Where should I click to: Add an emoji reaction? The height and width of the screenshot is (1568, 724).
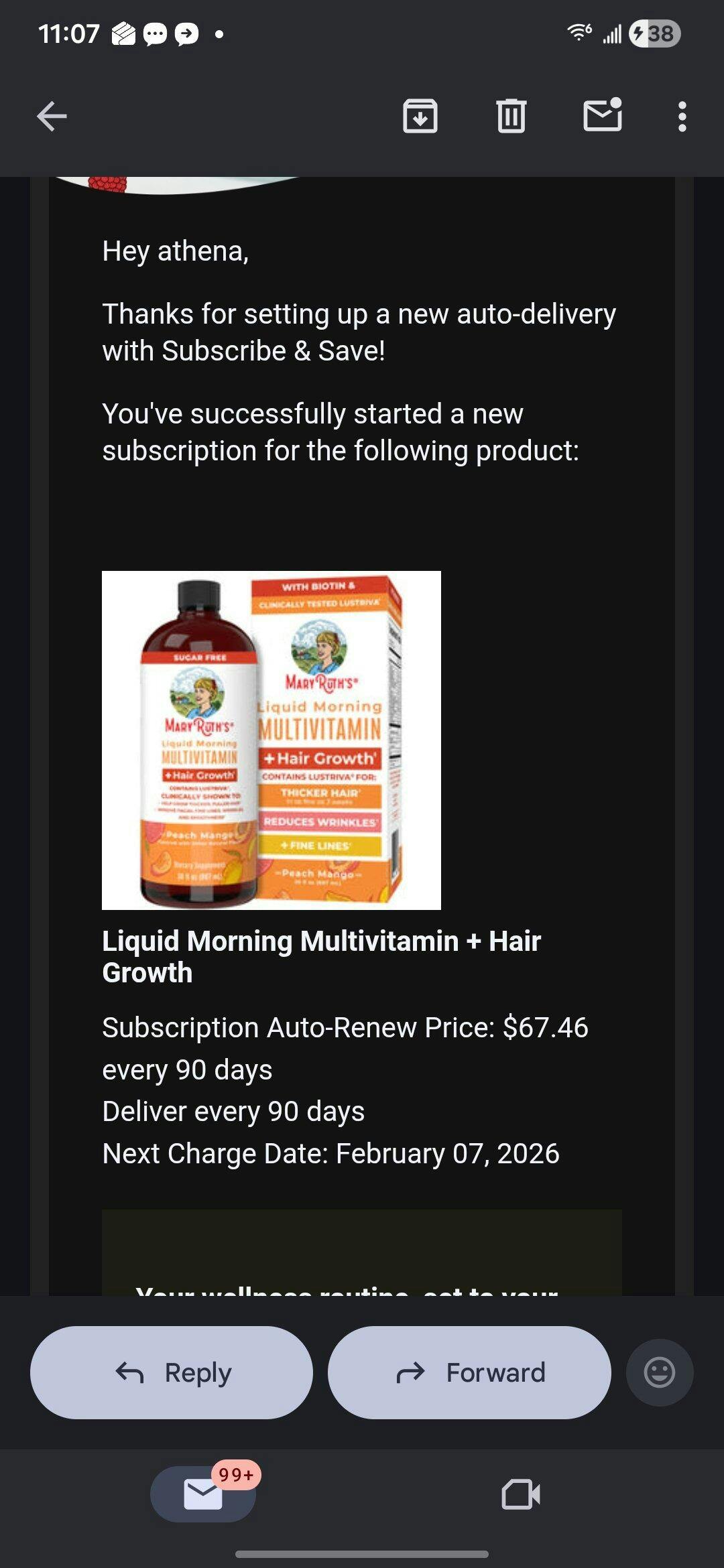point(660,1372)
